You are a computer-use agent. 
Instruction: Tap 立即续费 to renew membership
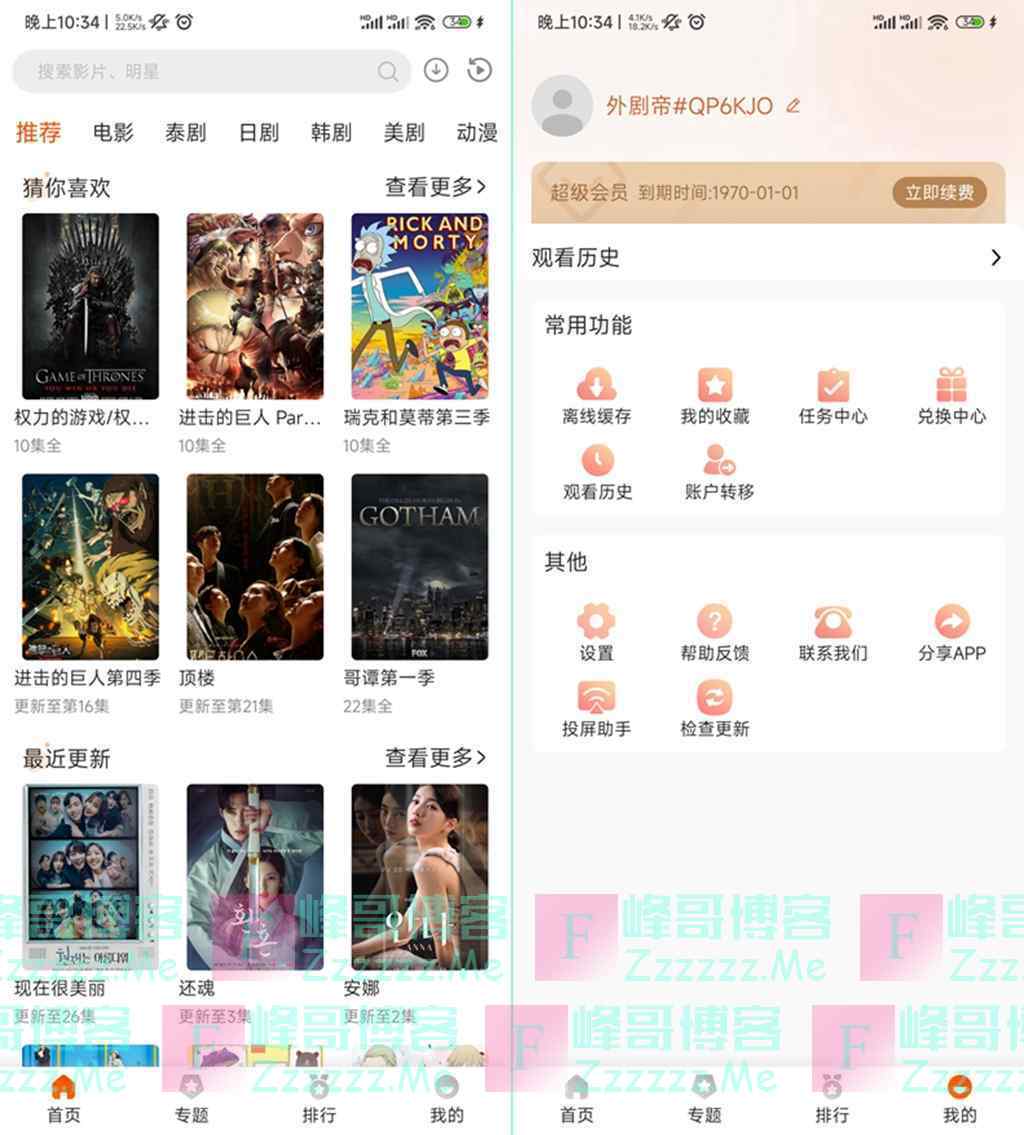939,193
